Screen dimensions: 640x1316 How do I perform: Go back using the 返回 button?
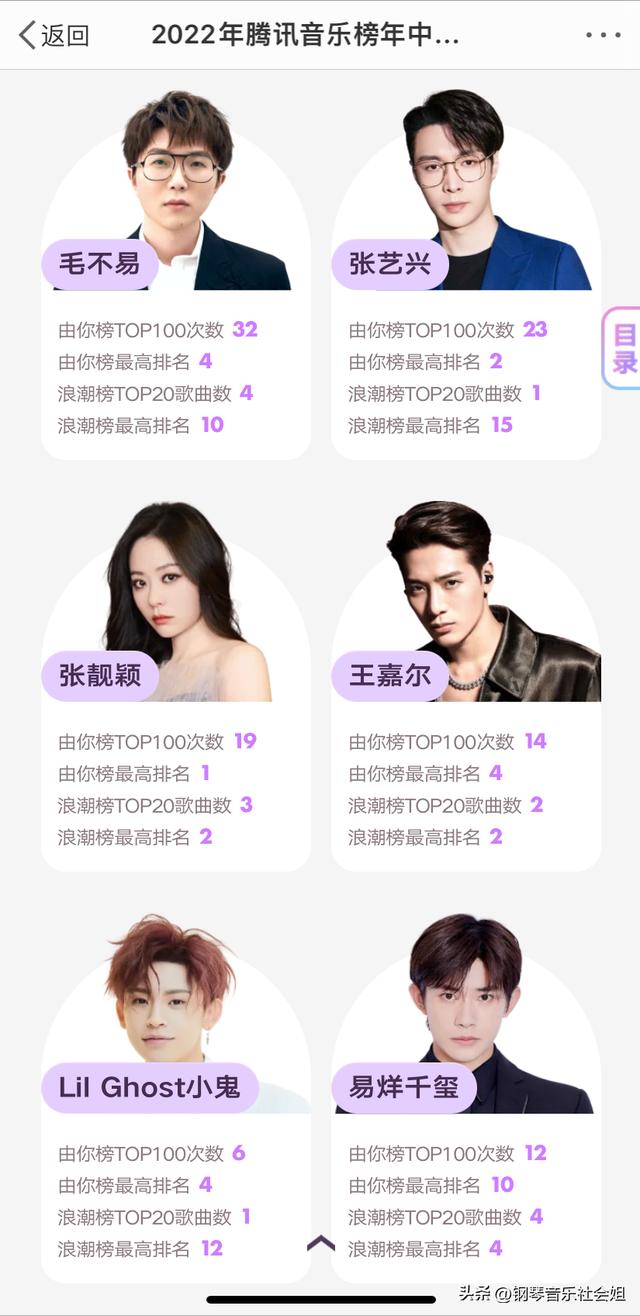[x=54, y=36]
